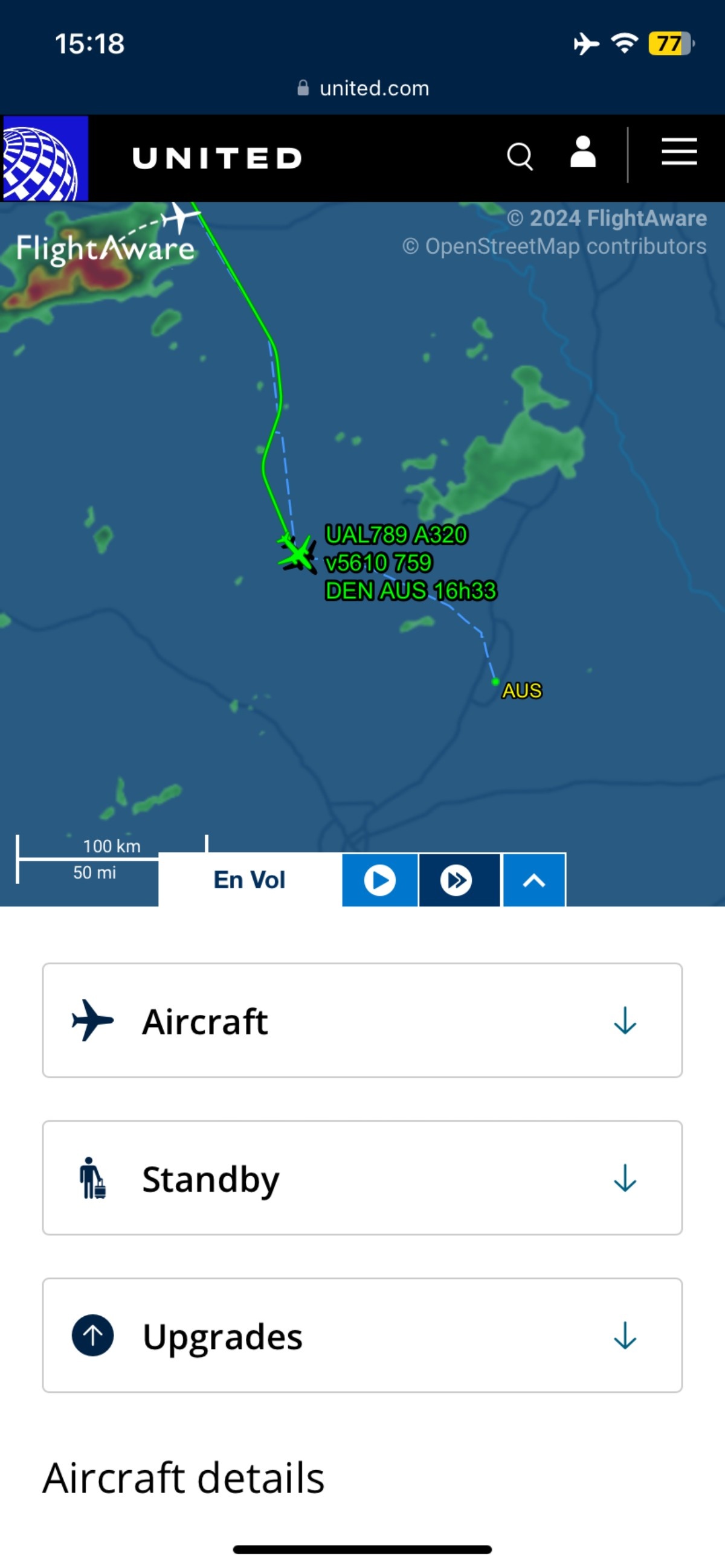Open the account profile icon
725x1568 pixels.
(x=582, y=153)
